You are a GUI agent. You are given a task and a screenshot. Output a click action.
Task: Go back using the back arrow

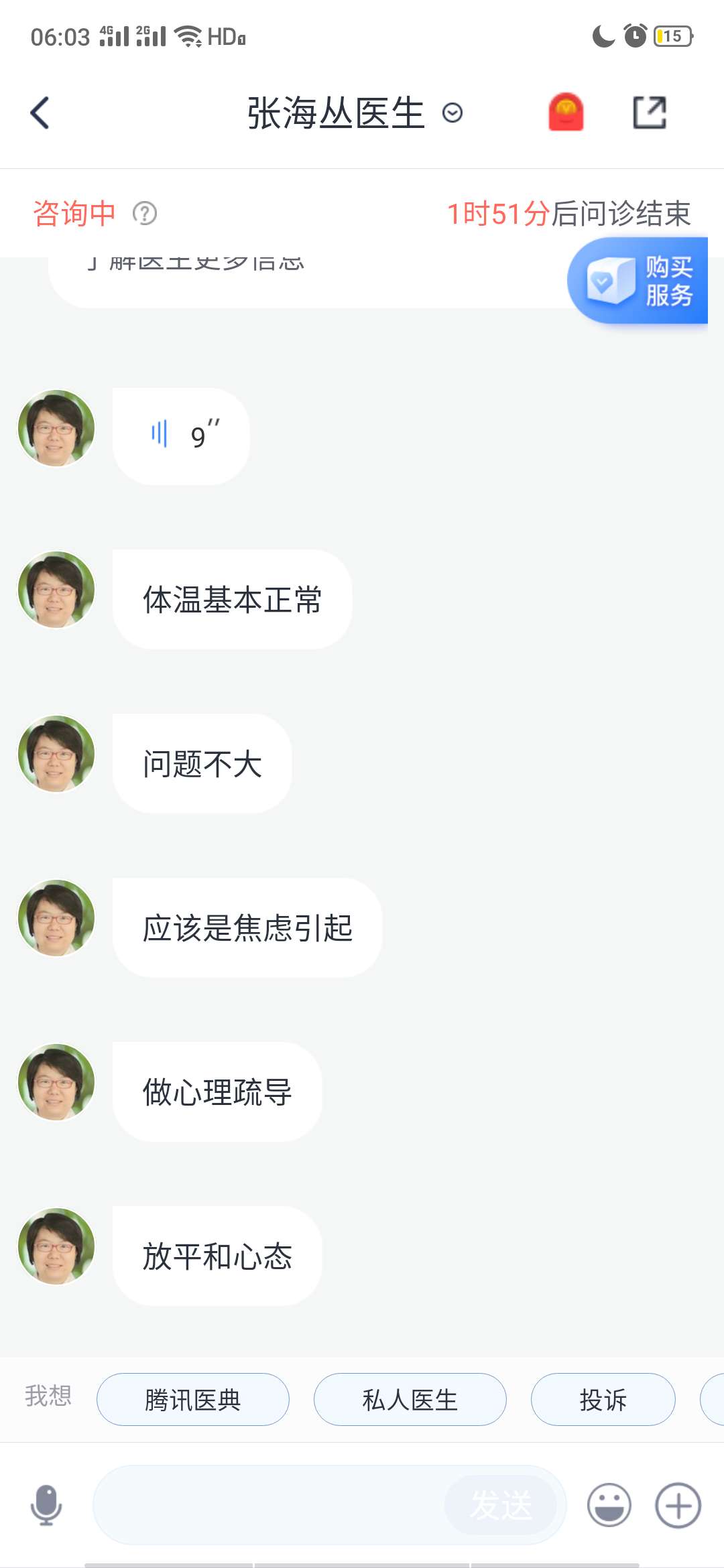pyautogui.click(x=40, y=112)
